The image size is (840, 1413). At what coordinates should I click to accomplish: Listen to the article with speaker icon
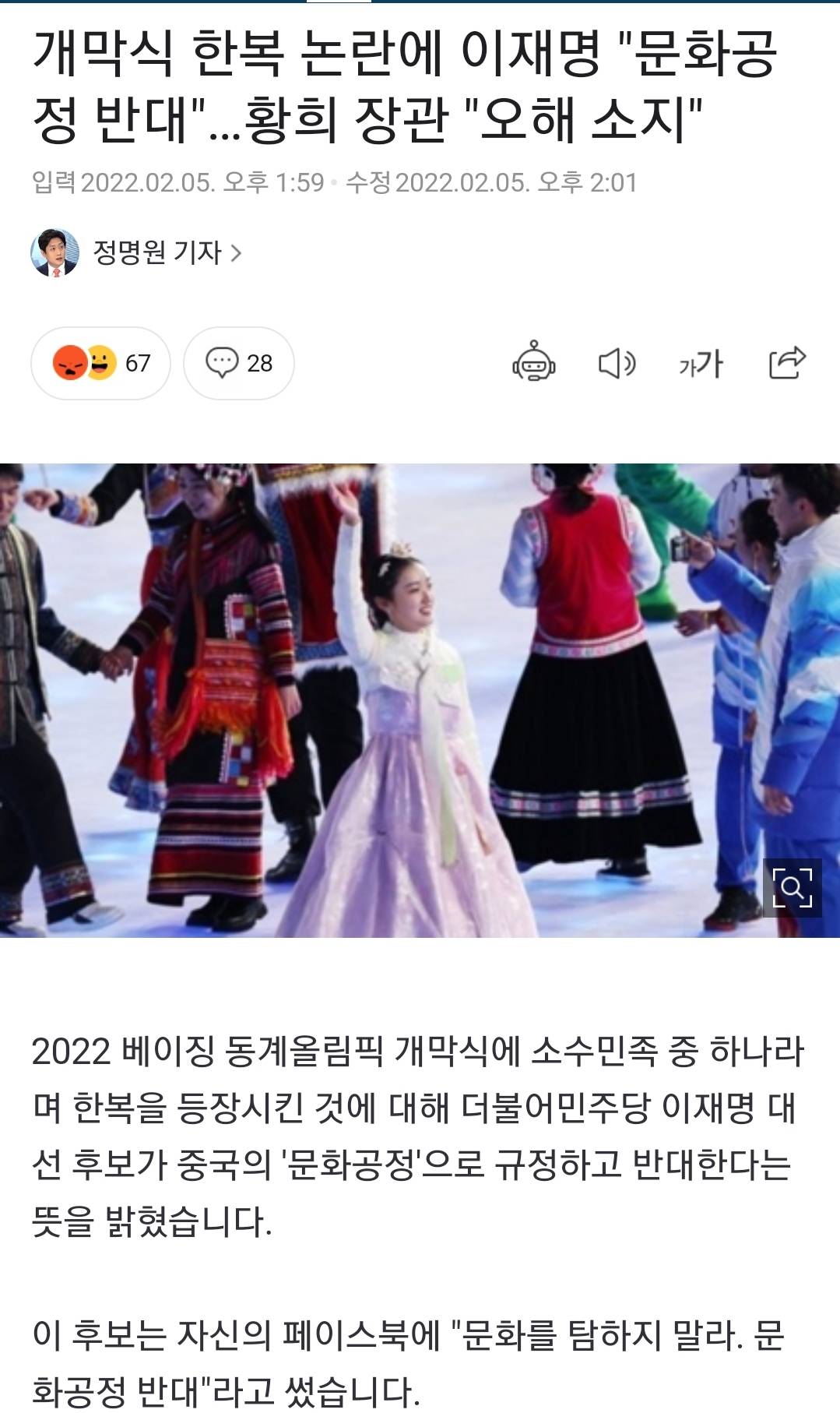pyautogui.click(x=617, y=363)
